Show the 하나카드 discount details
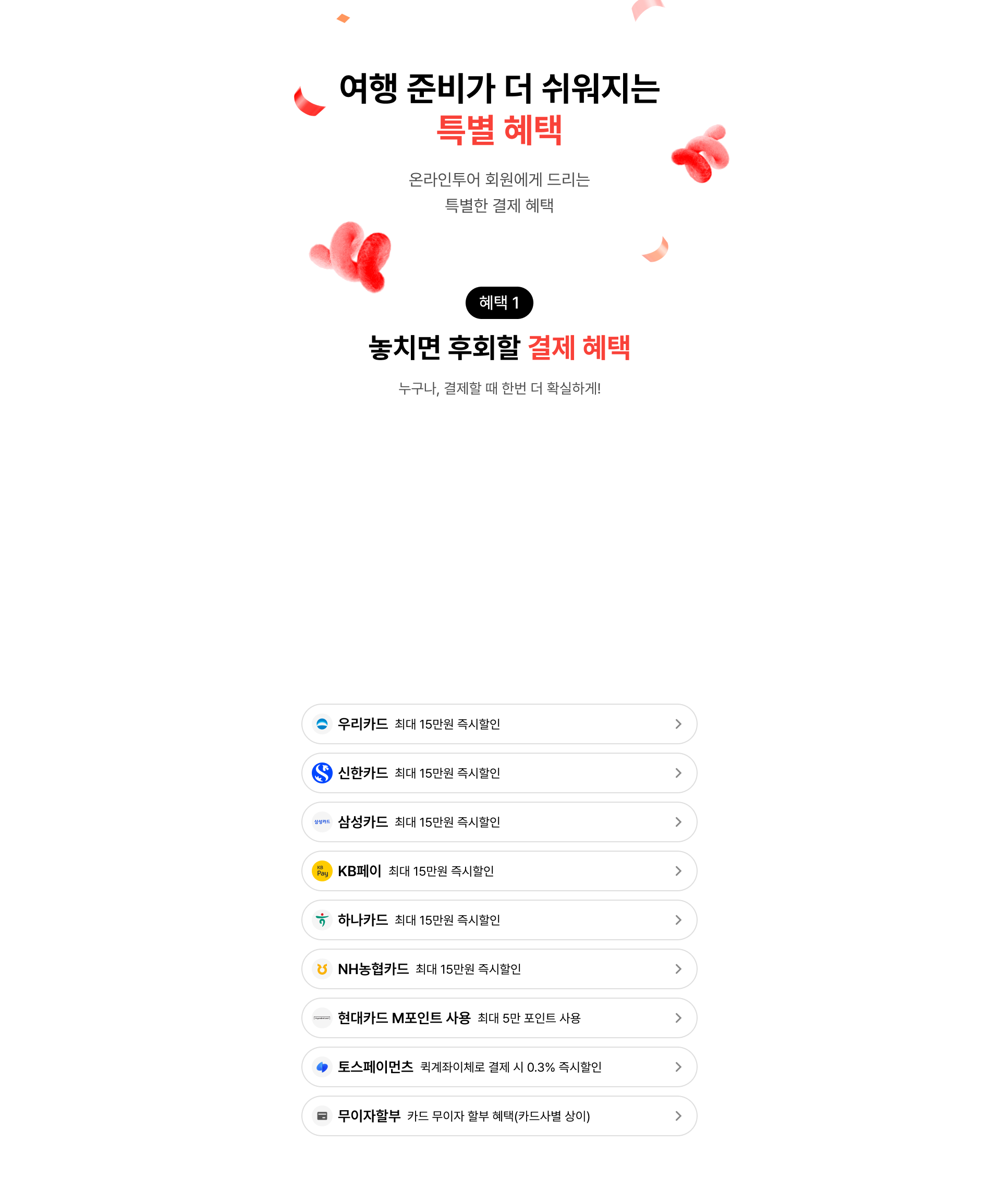The height and width of the screenshot is (1204, 999). [499, 919]
